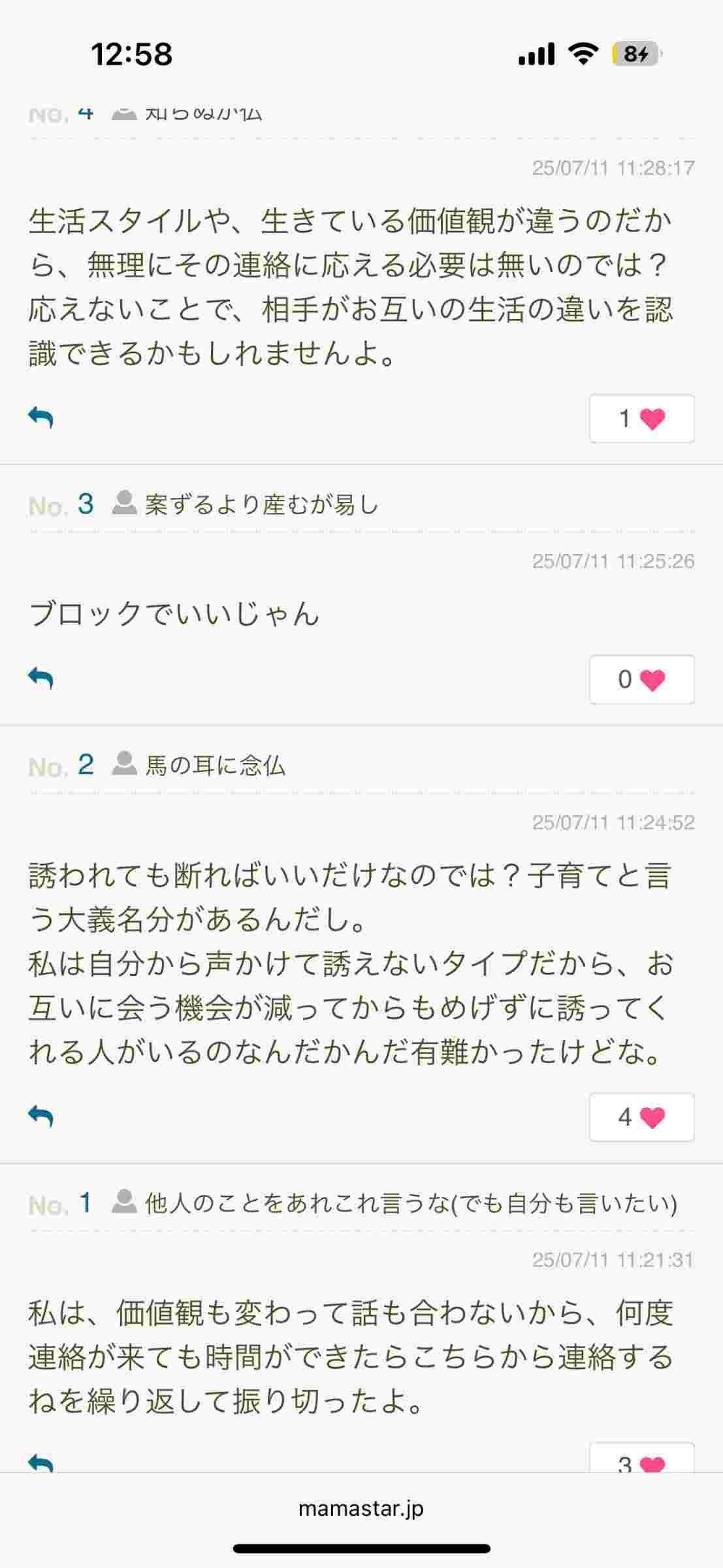Reply to comment No. 1

click(40, 1464)
